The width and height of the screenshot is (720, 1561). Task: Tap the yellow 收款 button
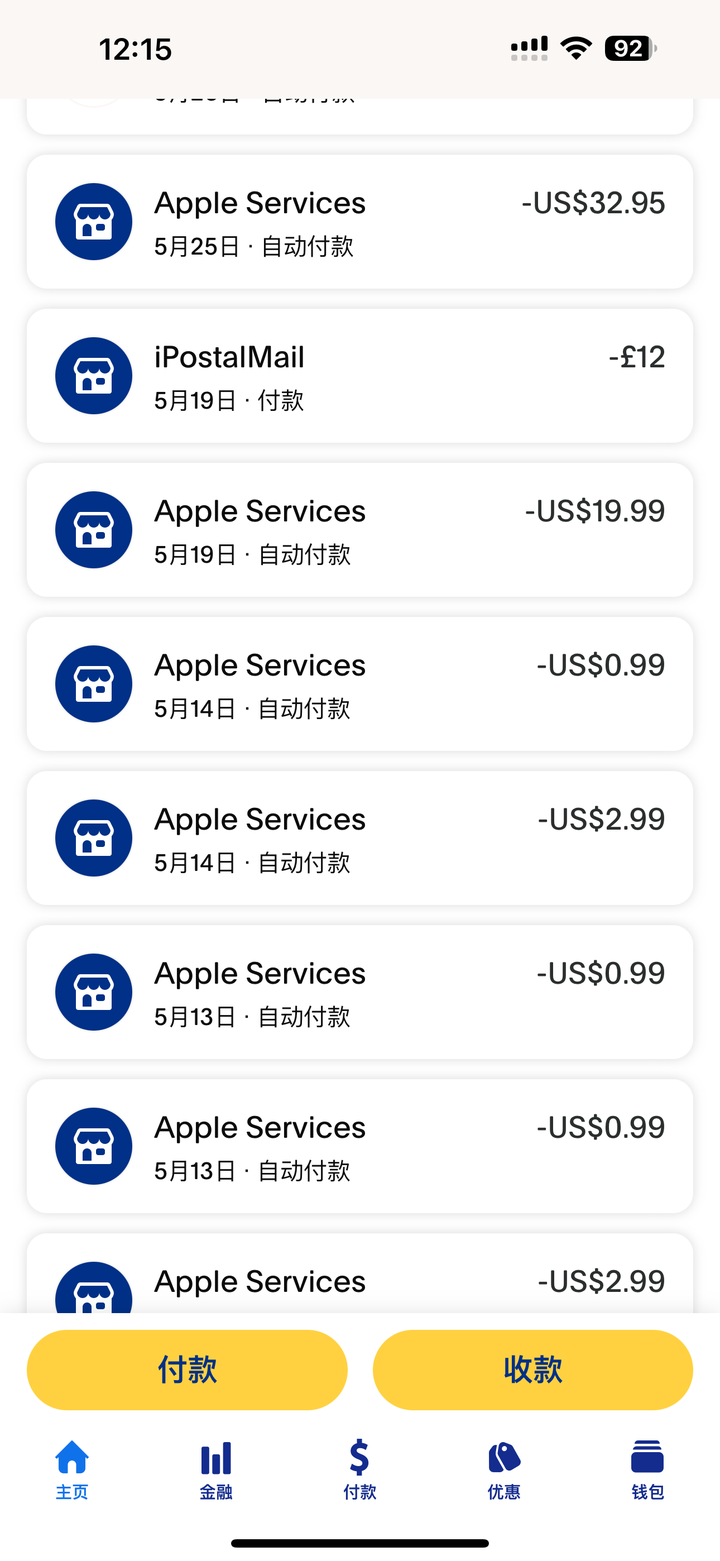tap(533, 1370)
